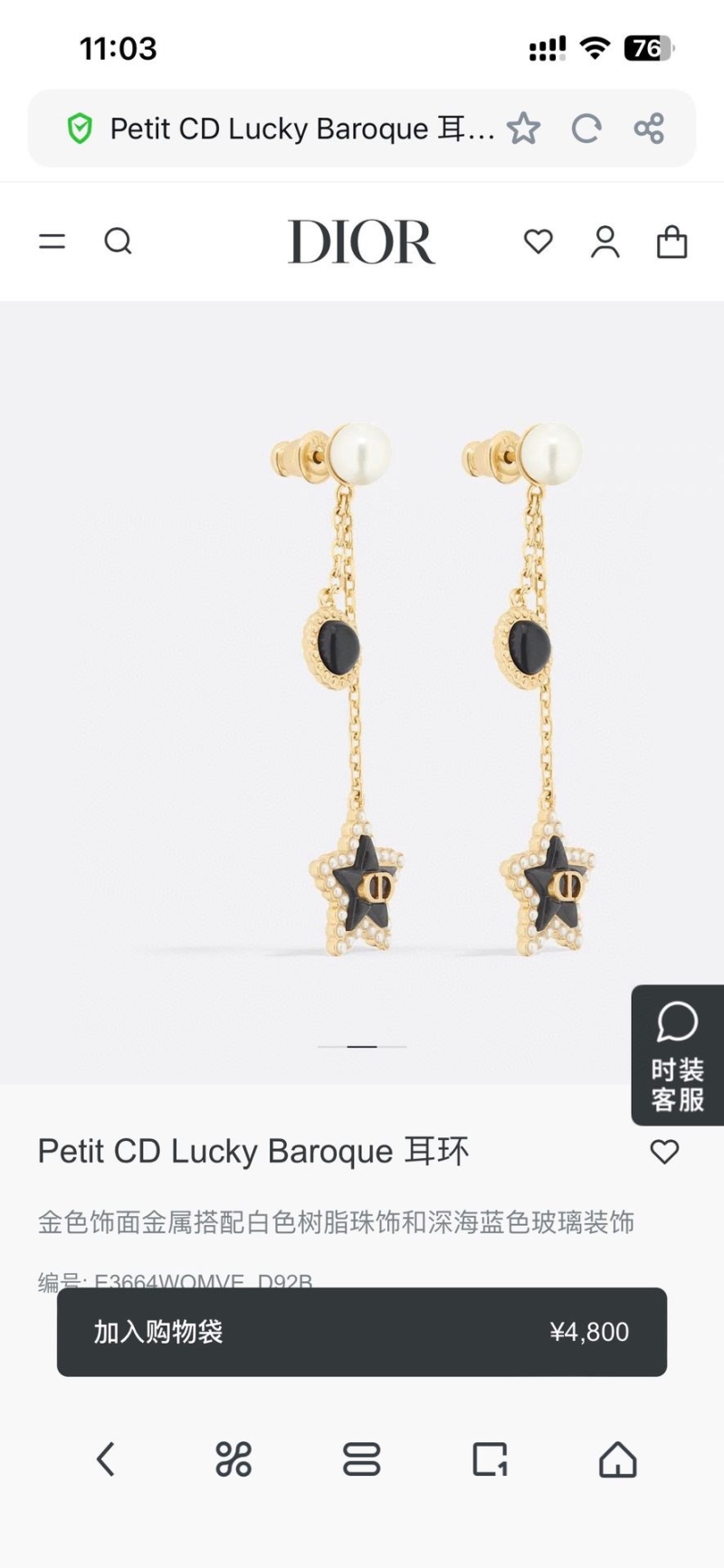Image resolution: width=724 pixels, height=1568 pixels.
Task: Open the wishlist heart in the header
Action: pos(538,242)
